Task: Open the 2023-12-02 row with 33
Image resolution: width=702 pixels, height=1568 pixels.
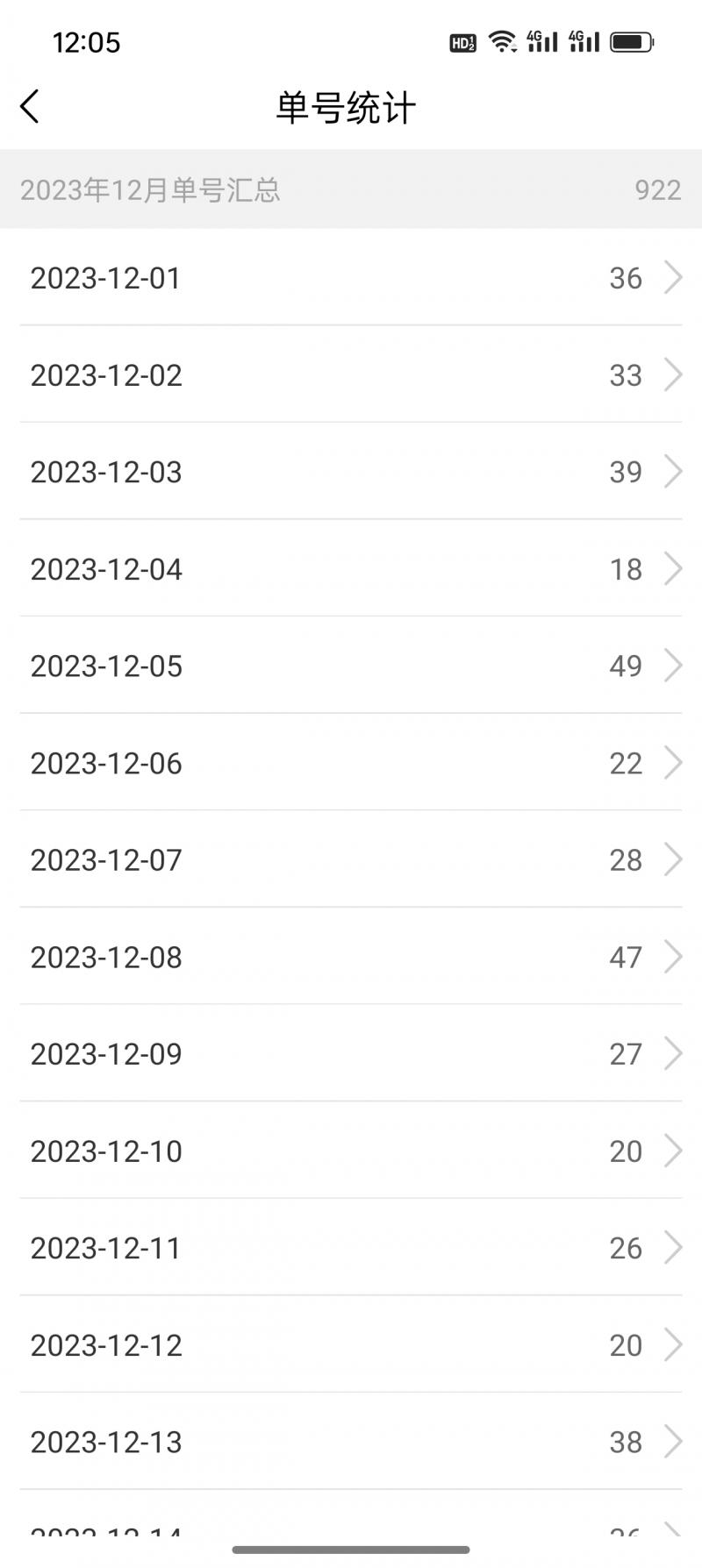Action: point(351,374)
